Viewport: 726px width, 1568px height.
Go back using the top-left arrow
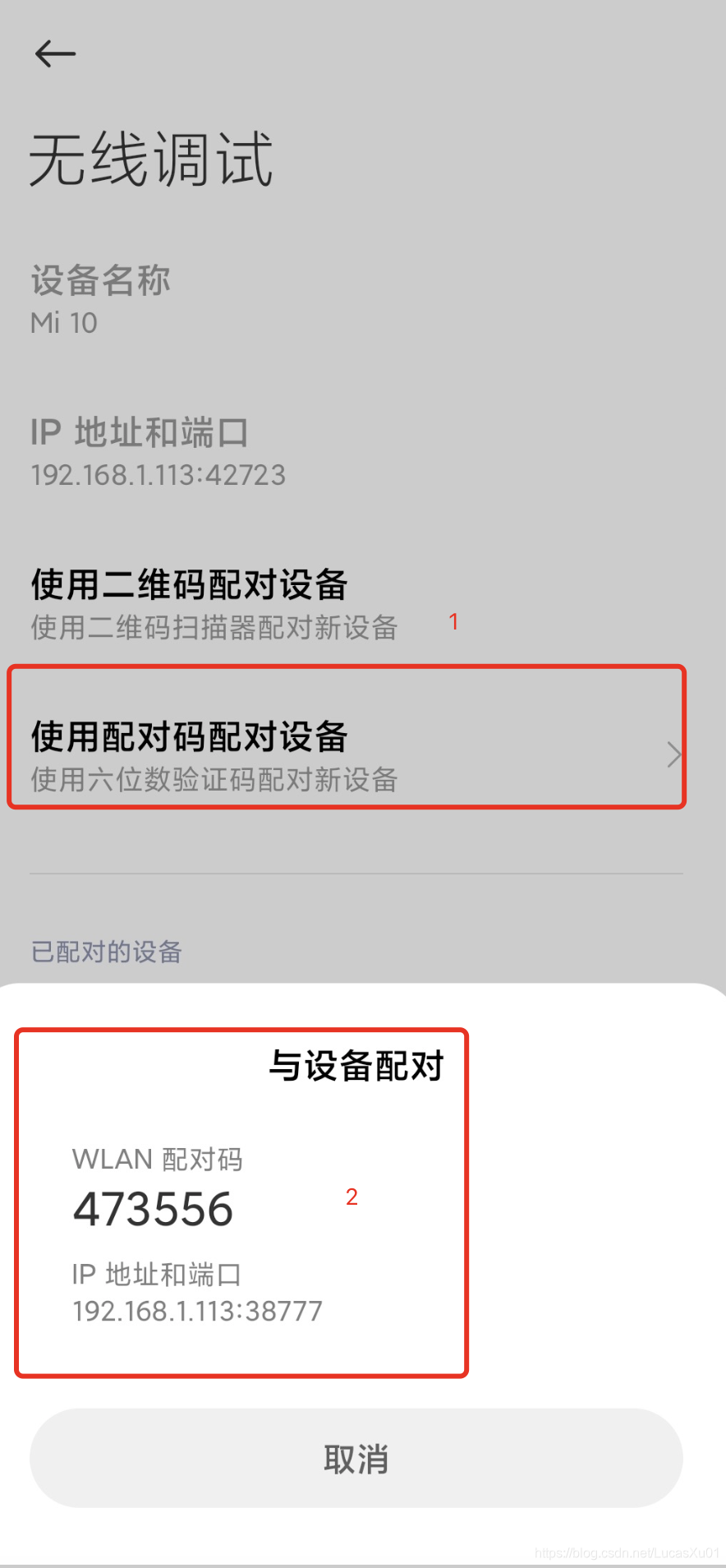pos(55,54)
